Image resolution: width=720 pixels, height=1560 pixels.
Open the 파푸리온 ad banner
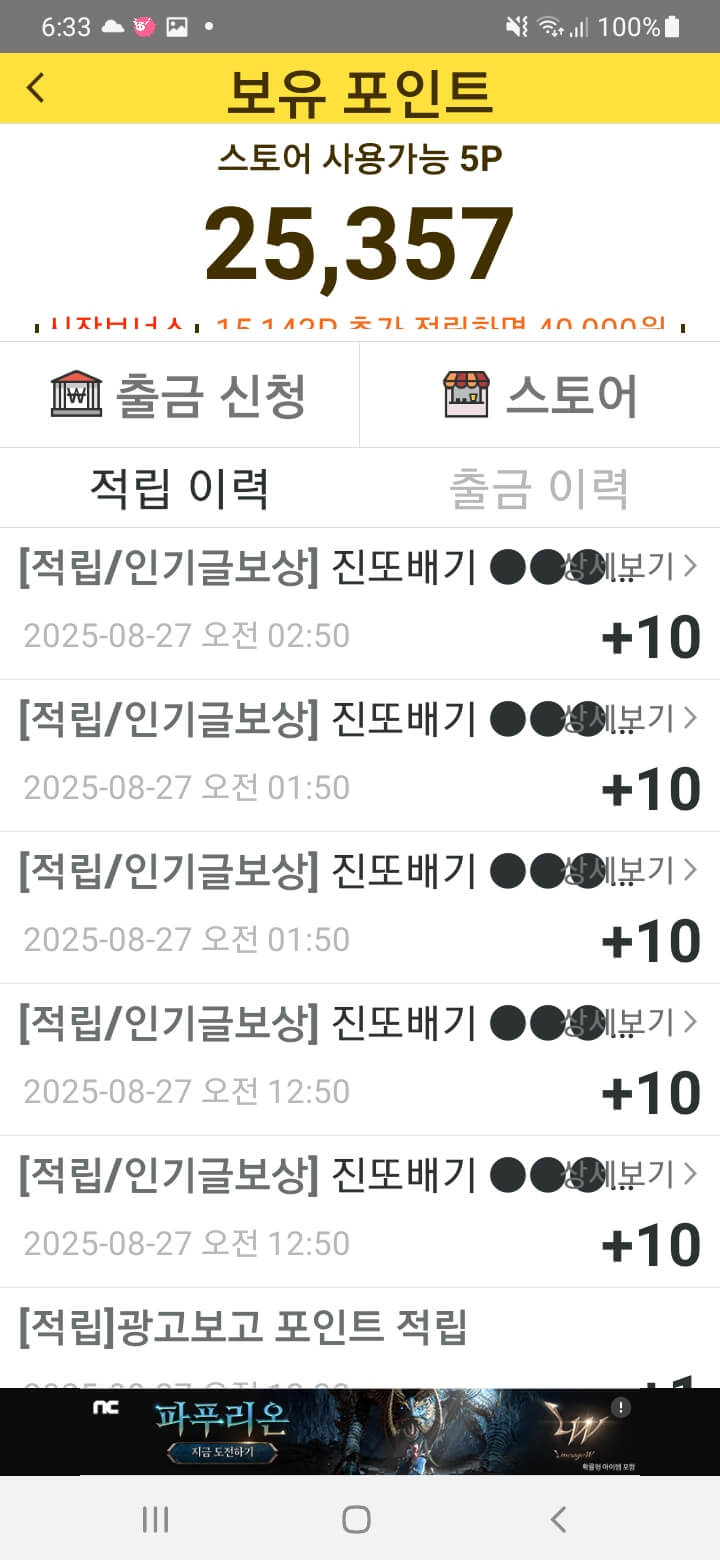(x=360, y=1432)
